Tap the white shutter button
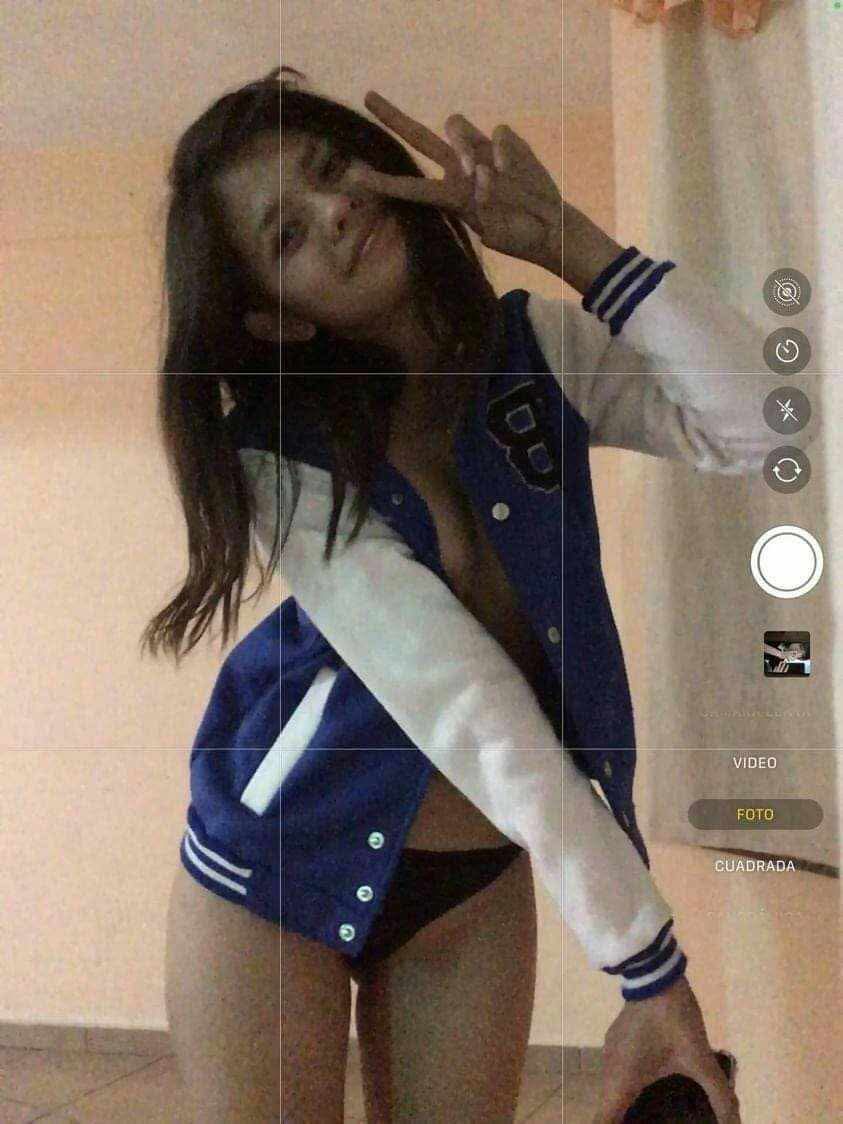The width and height of the screenshot is (843, 1124). pos(787,562)
